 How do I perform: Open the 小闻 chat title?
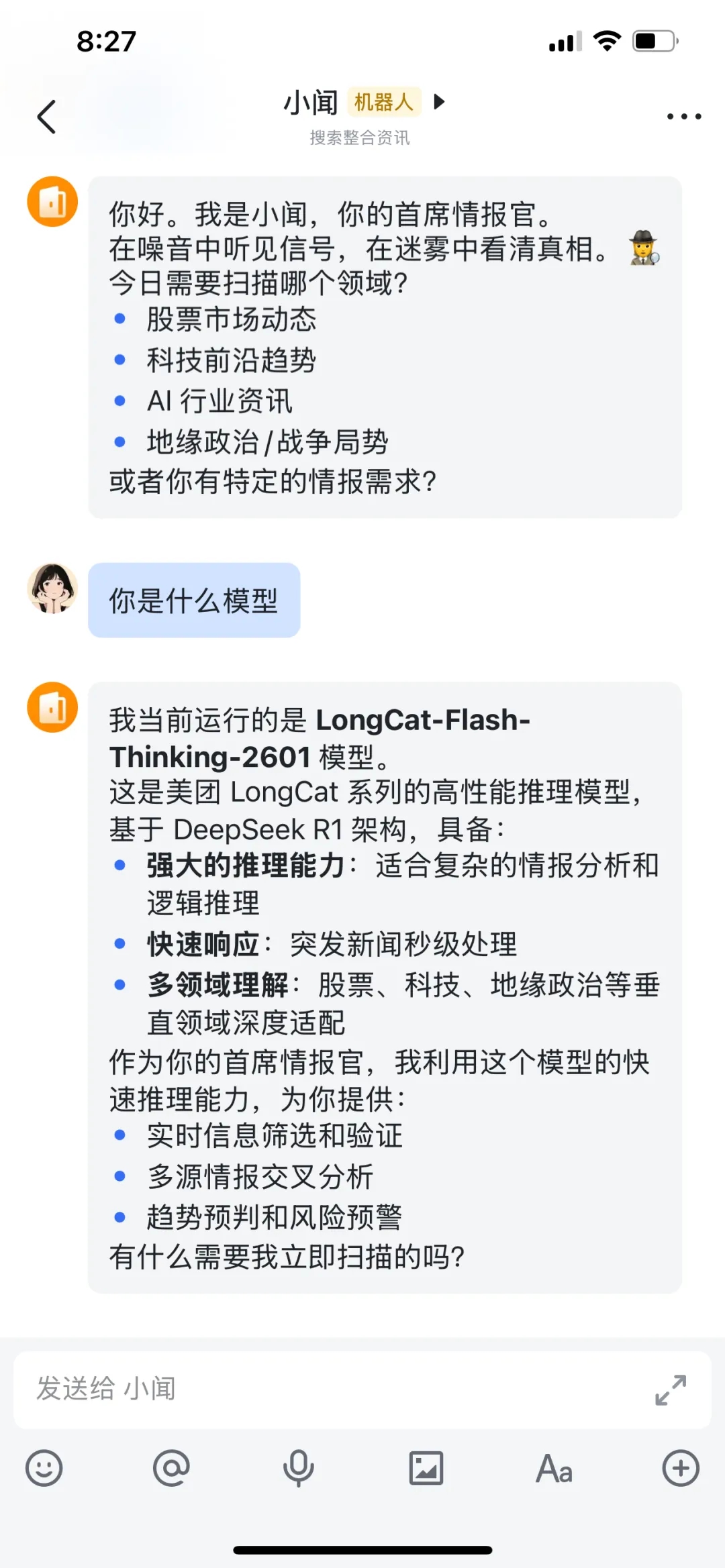click(310, 102)
